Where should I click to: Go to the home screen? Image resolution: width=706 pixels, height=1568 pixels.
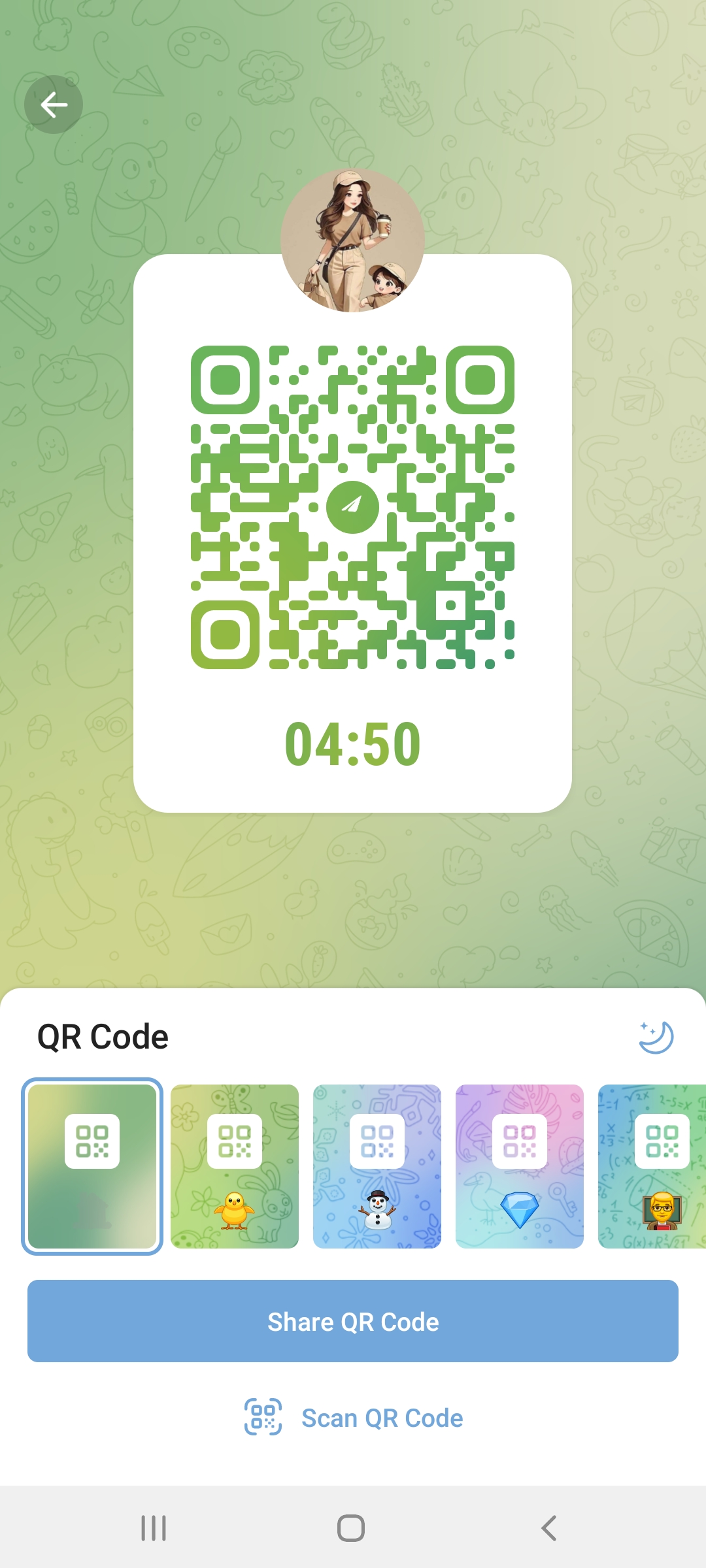(x=351, y=1528)
